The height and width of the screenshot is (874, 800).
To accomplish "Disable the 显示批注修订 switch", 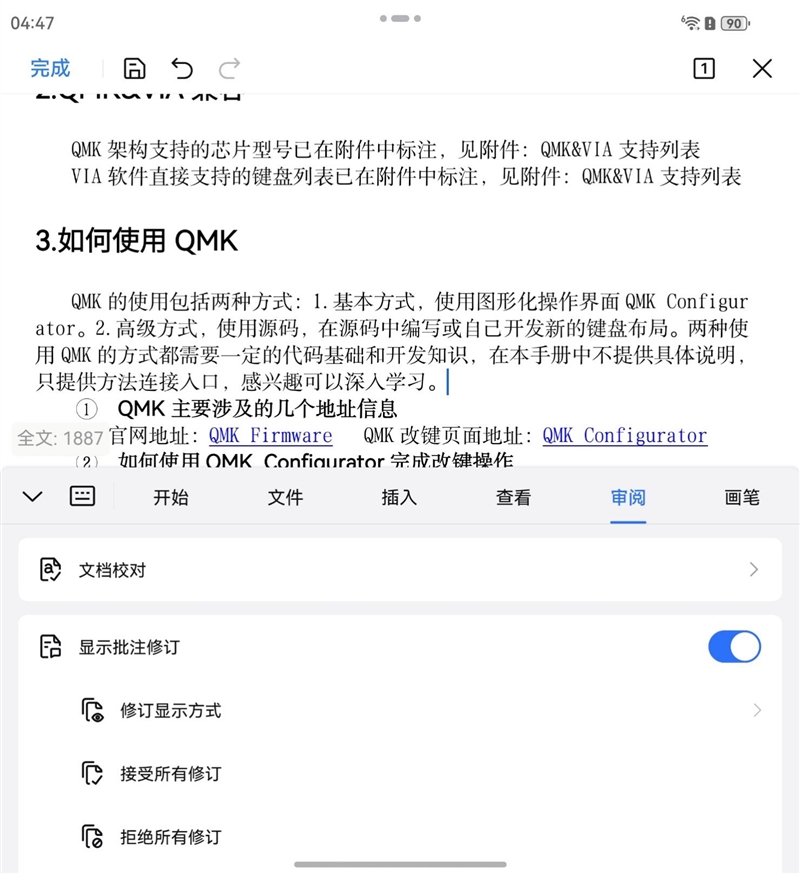I will [x=734, y=646].
